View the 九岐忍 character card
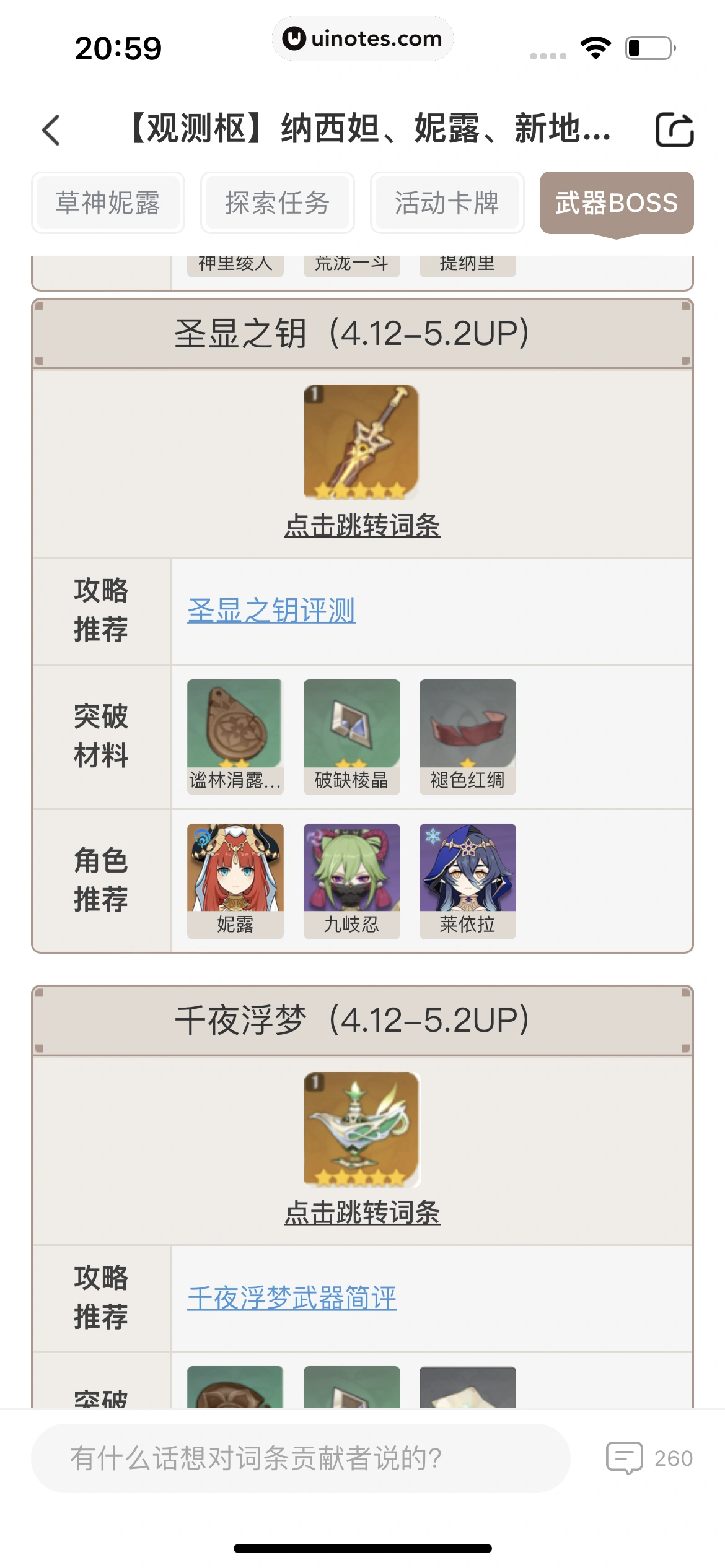 coord(351,880)
